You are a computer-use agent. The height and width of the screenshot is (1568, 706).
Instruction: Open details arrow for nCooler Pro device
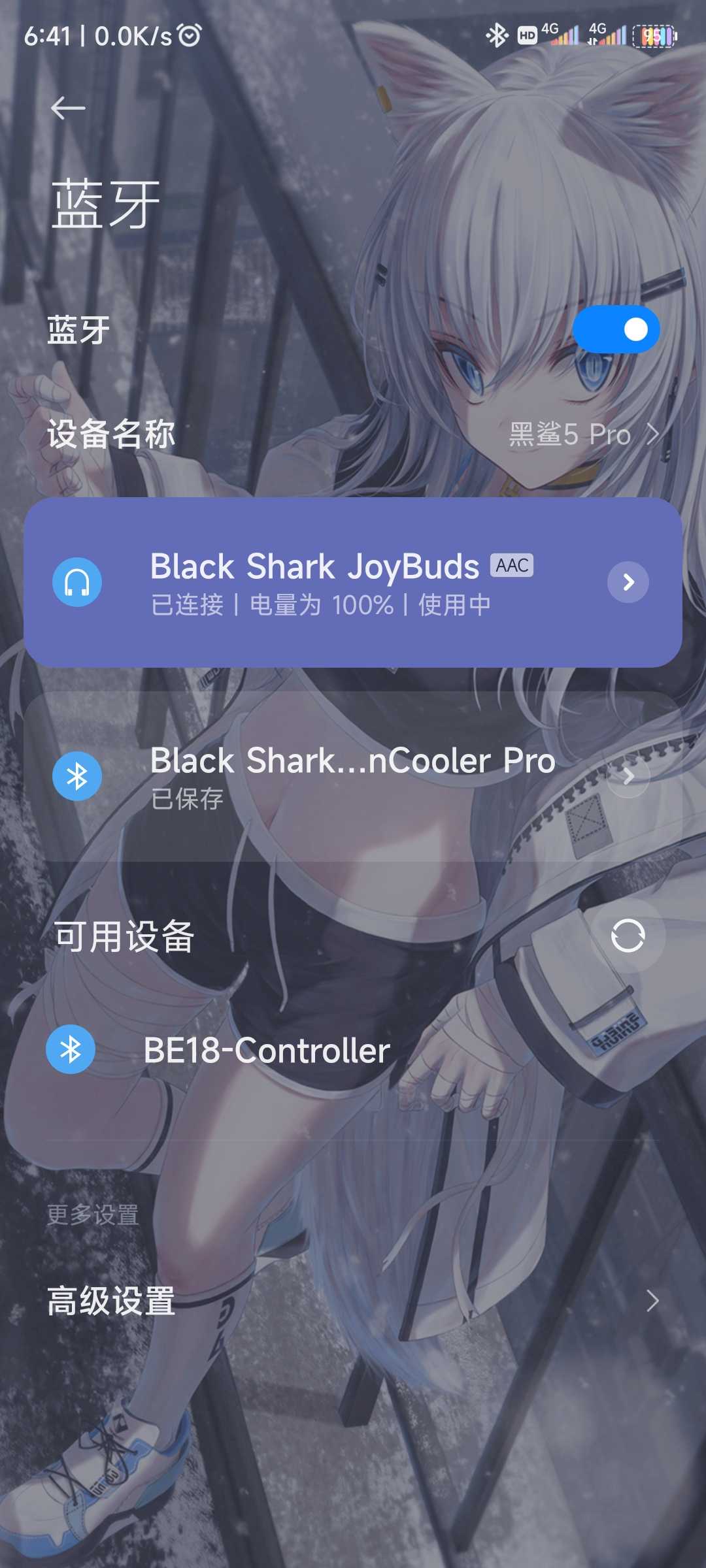[628, 776]
